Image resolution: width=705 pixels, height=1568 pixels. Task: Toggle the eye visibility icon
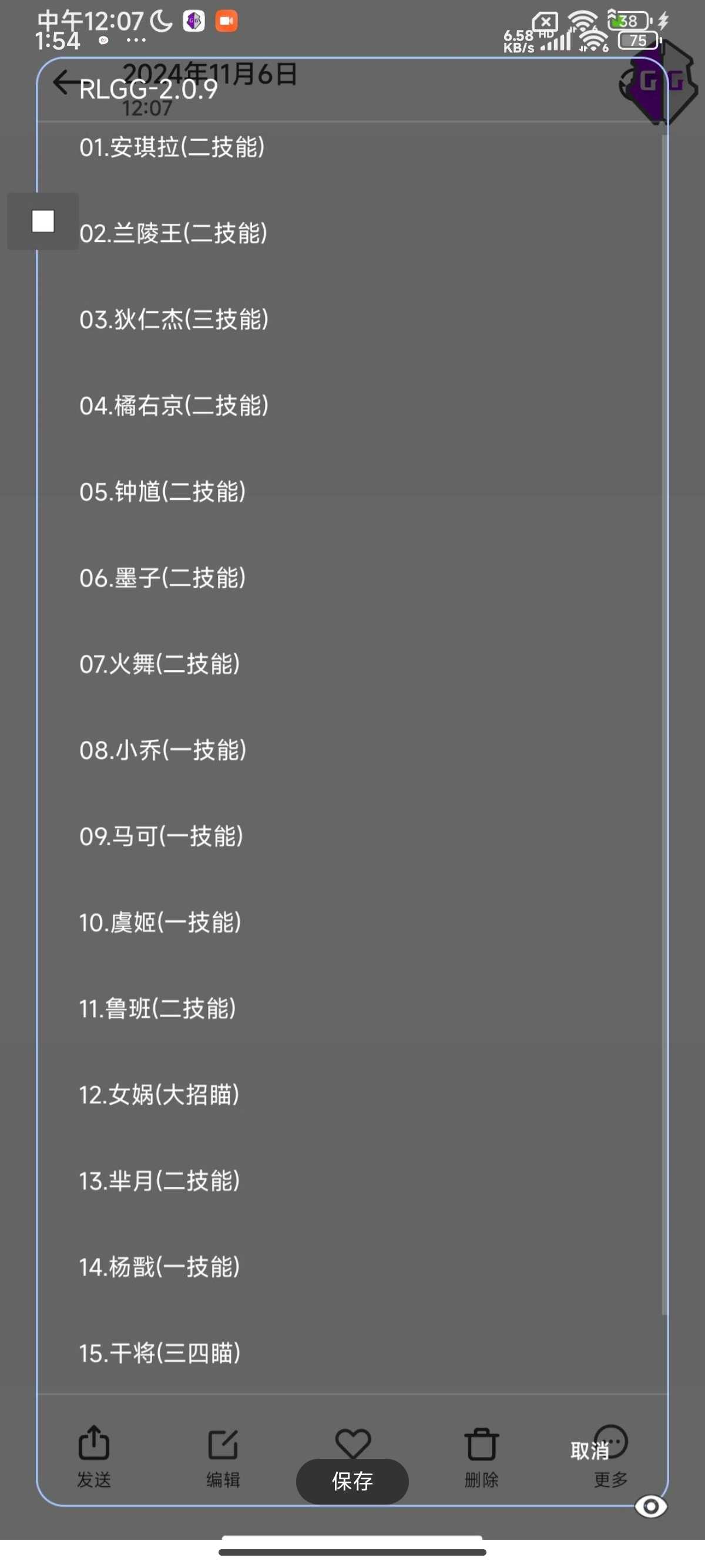650,1506
